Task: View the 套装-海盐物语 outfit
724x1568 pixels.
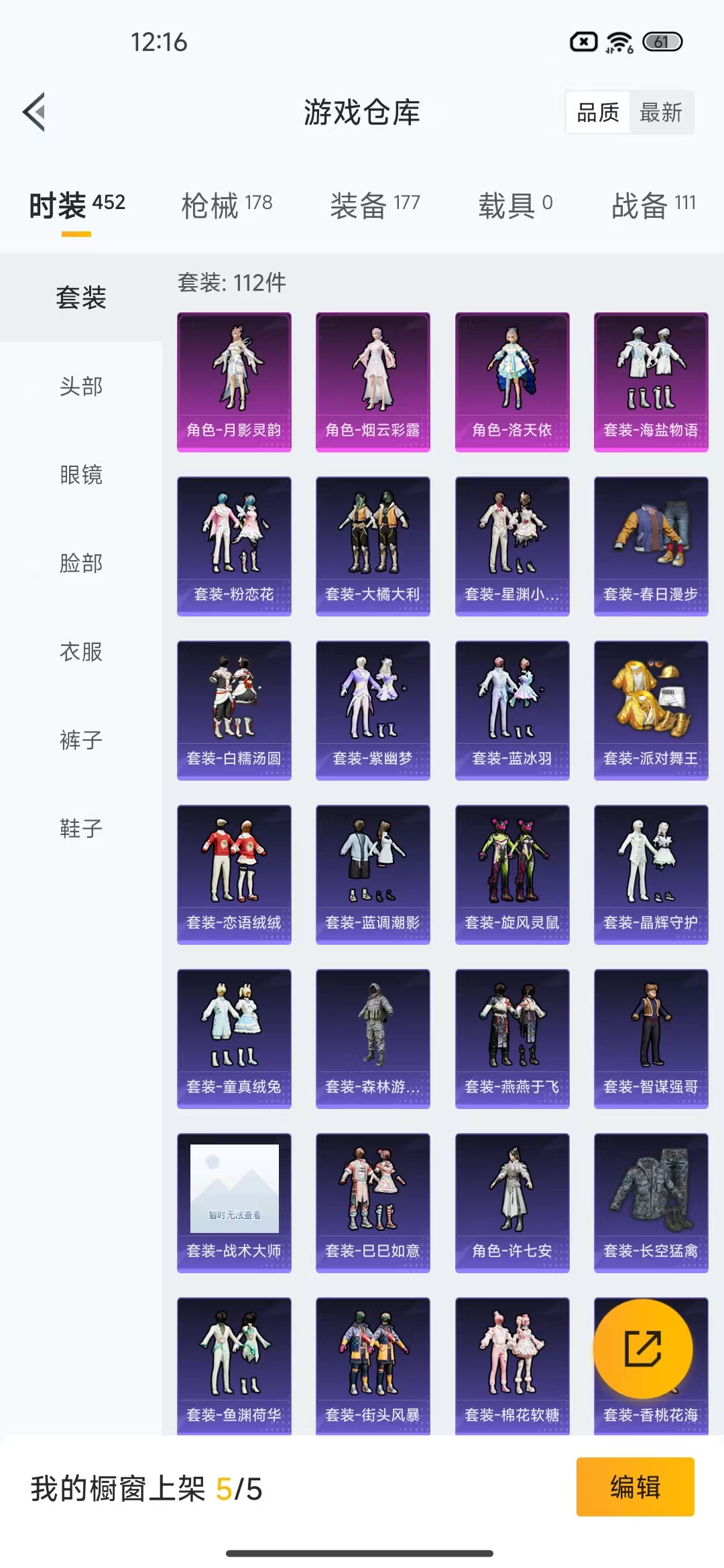Action: (x=651, y=382)
